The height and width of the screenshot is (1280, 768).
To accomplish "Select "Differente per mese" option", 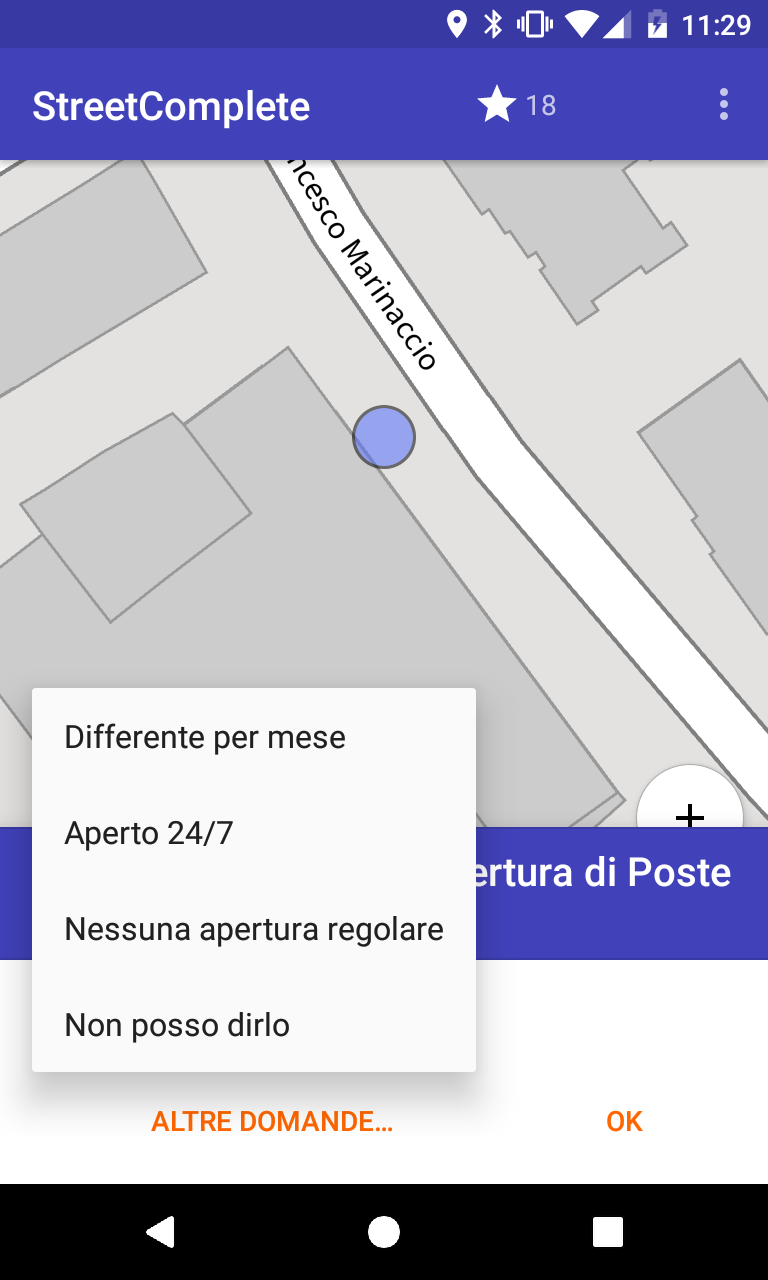I will coord(254,738).
